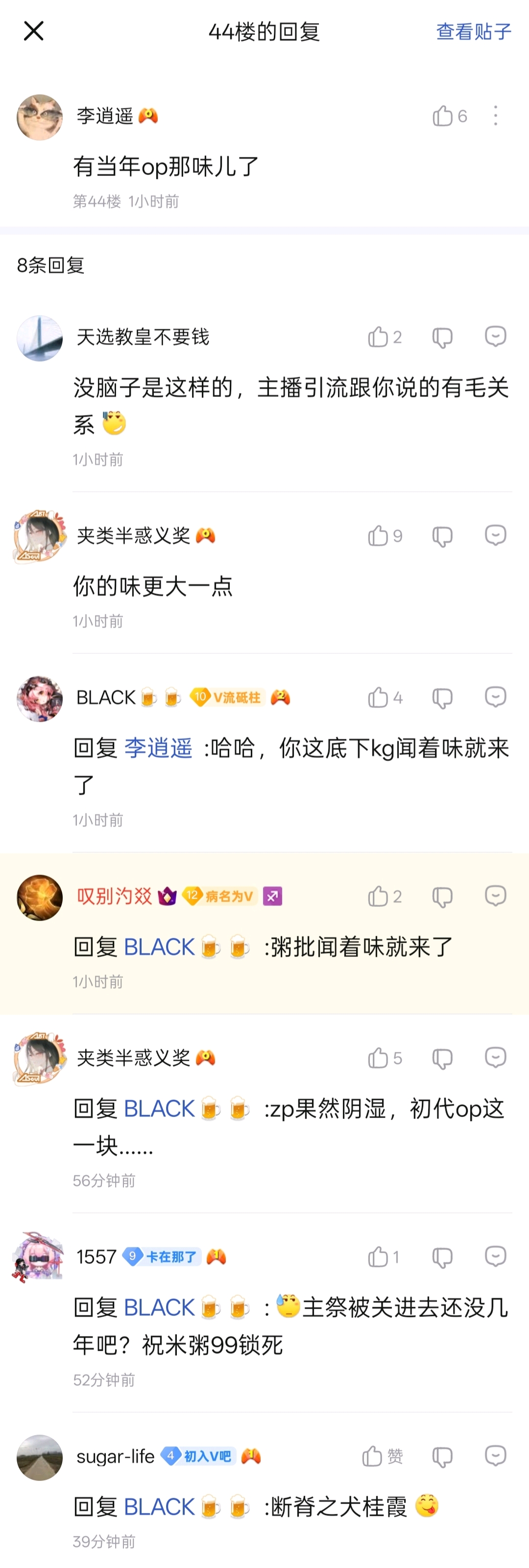Like the reply about zp果然阴湿
529x1568 pixels.
pos(378,1059)
